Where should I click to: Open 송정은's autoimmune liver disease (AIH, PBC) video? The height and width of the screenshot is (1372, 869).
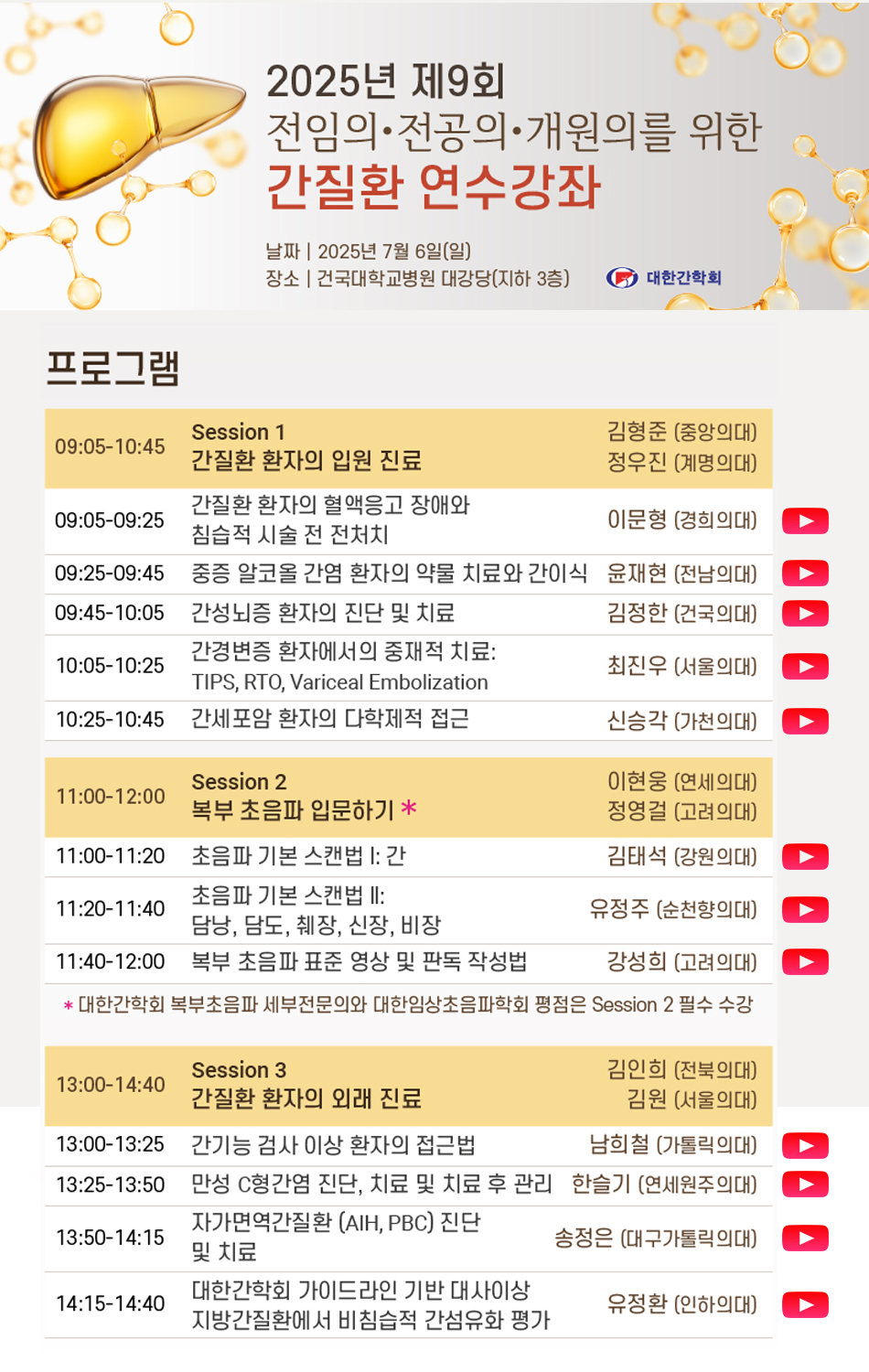coord(805,1238)
